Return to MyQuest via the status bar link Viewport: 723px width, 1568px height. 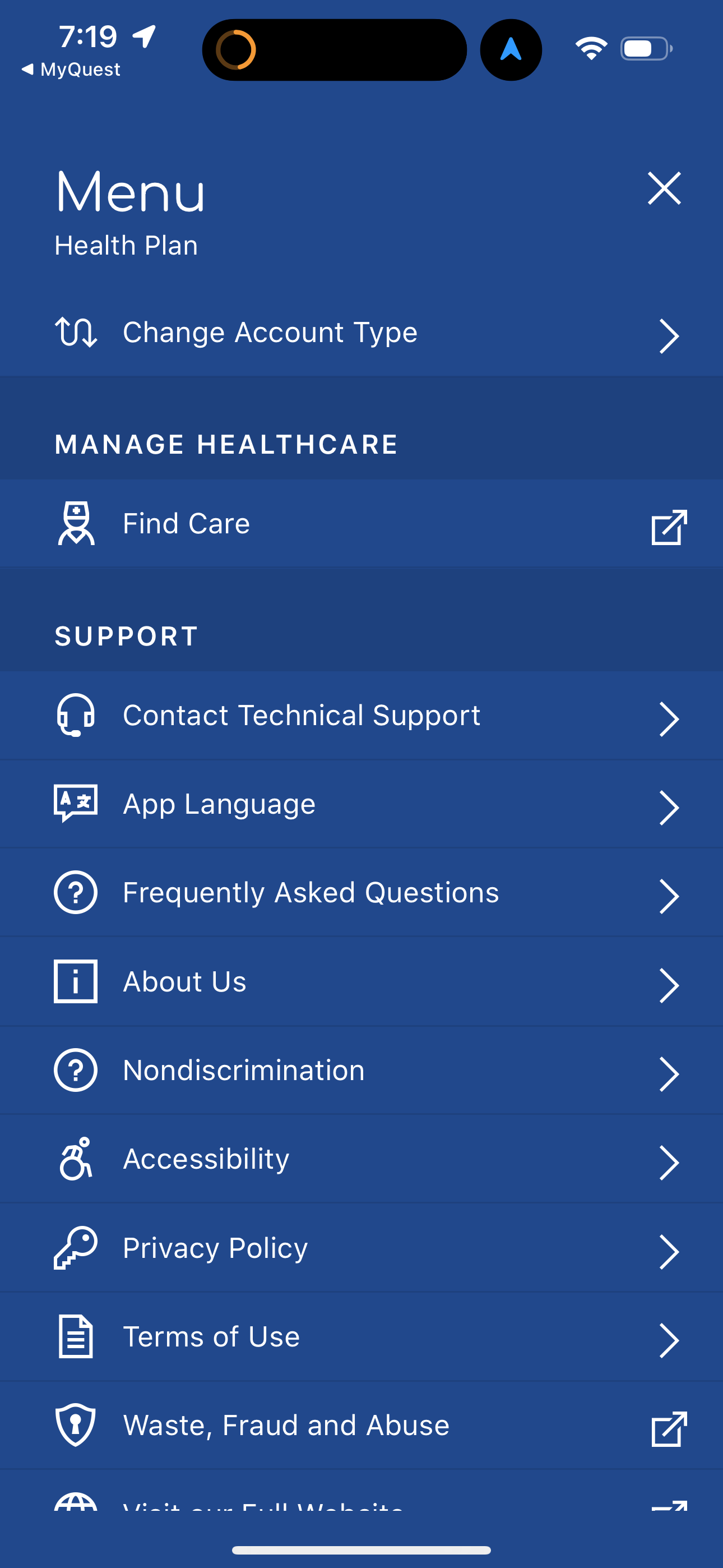[70, 69]
